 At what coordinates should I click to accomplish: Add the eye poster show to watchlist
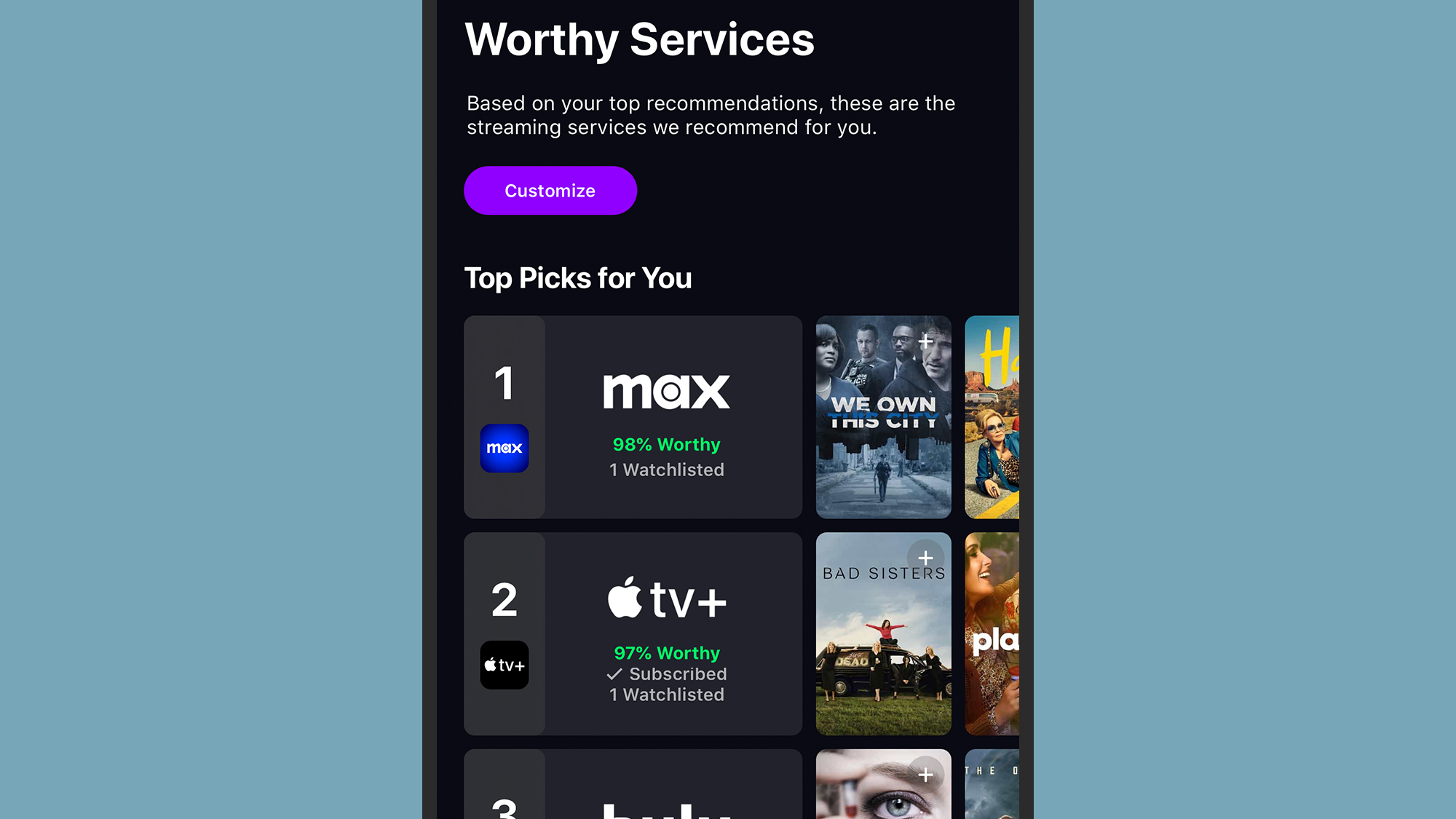pos(925,775)
